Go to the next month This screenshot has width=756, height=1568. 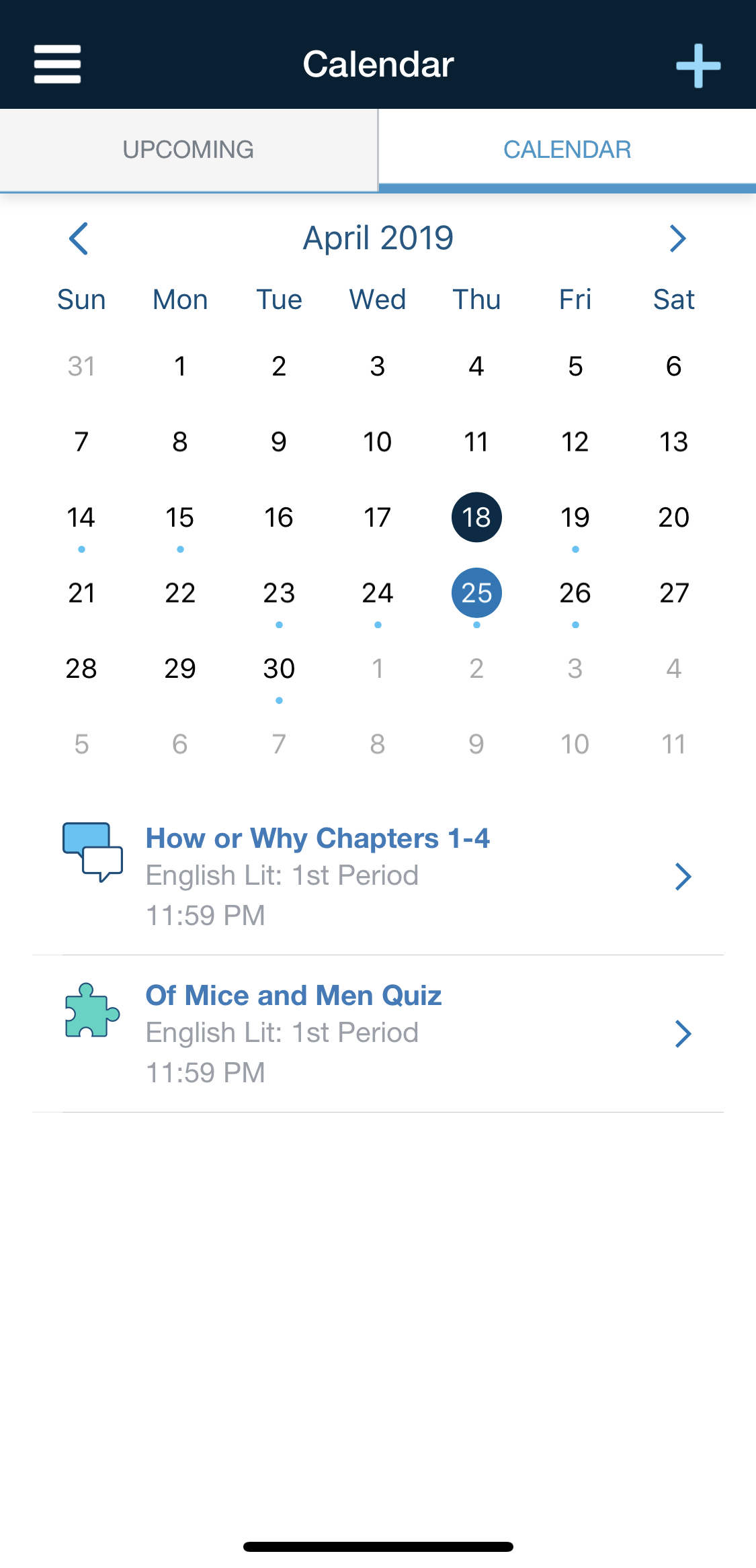(677, 238)
